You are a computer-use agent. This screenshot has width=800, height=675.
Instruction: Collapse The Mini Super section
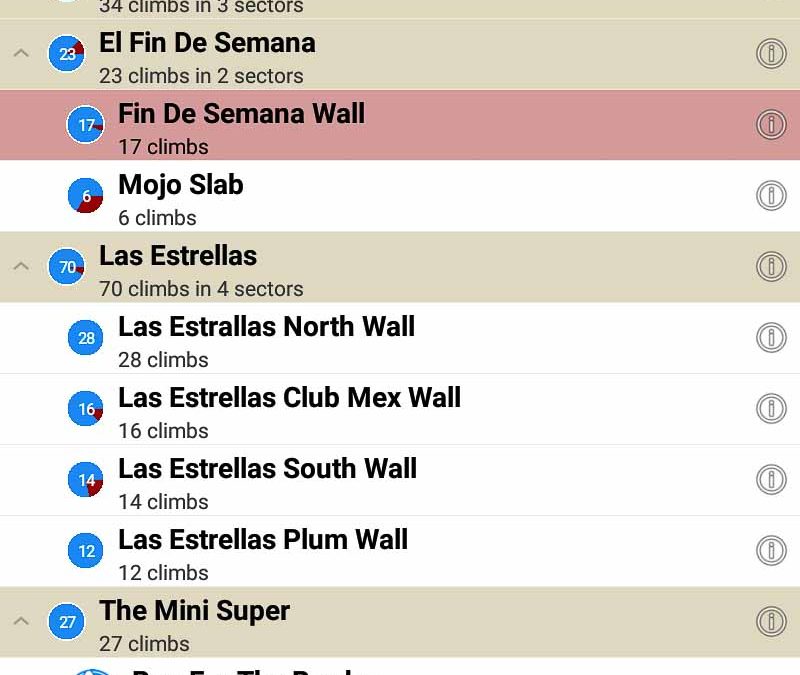click(x=21, y=622)
